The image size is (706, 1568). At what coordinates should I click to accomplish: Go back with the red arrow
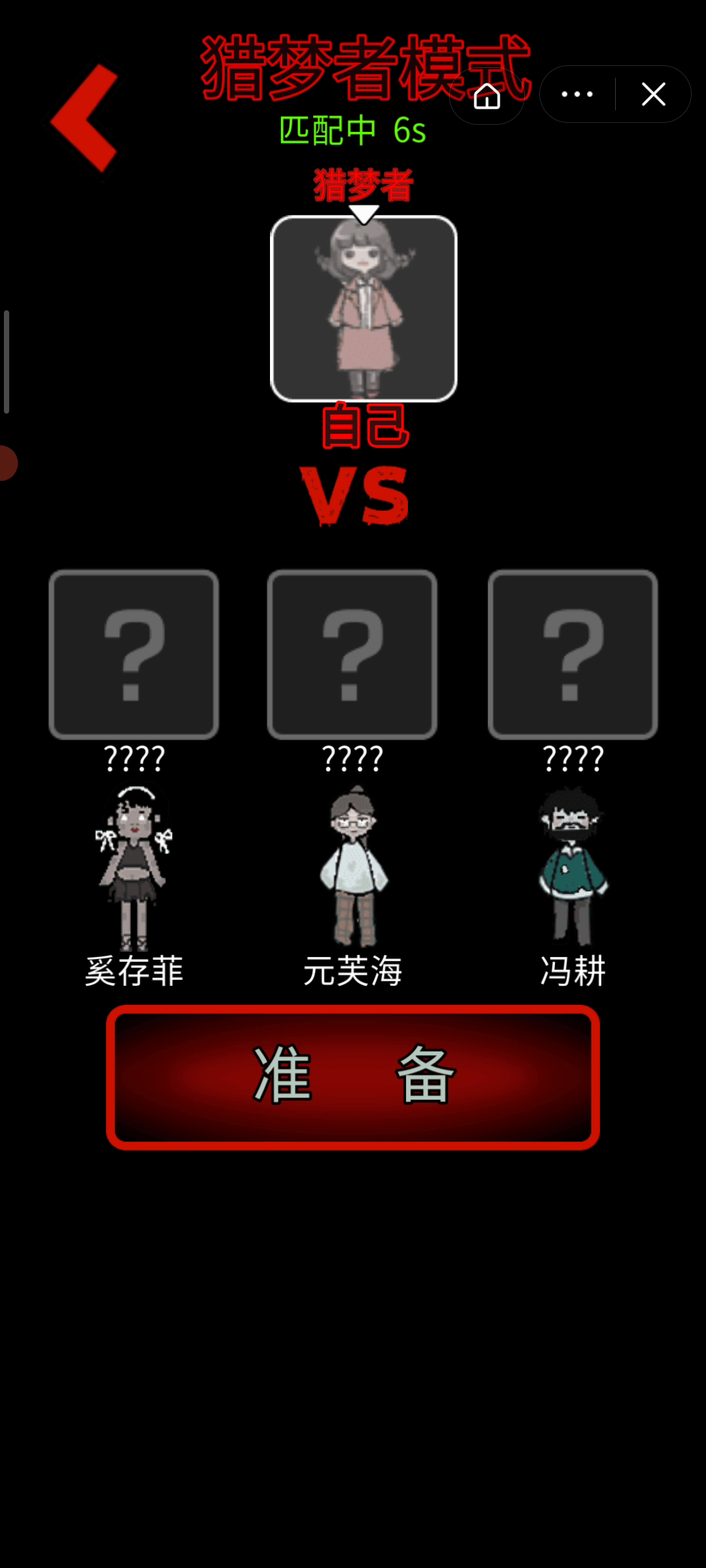(85, 118)
